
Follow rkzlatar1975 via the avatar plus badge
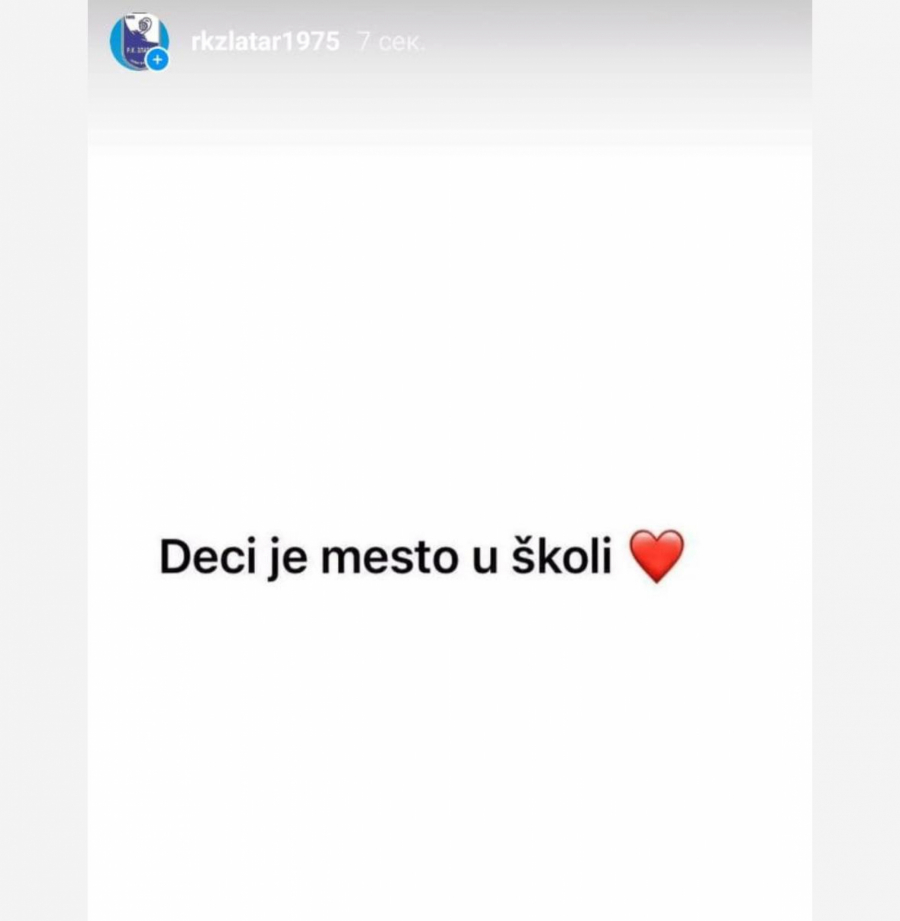pyautogui.click(x=157, y=59)
